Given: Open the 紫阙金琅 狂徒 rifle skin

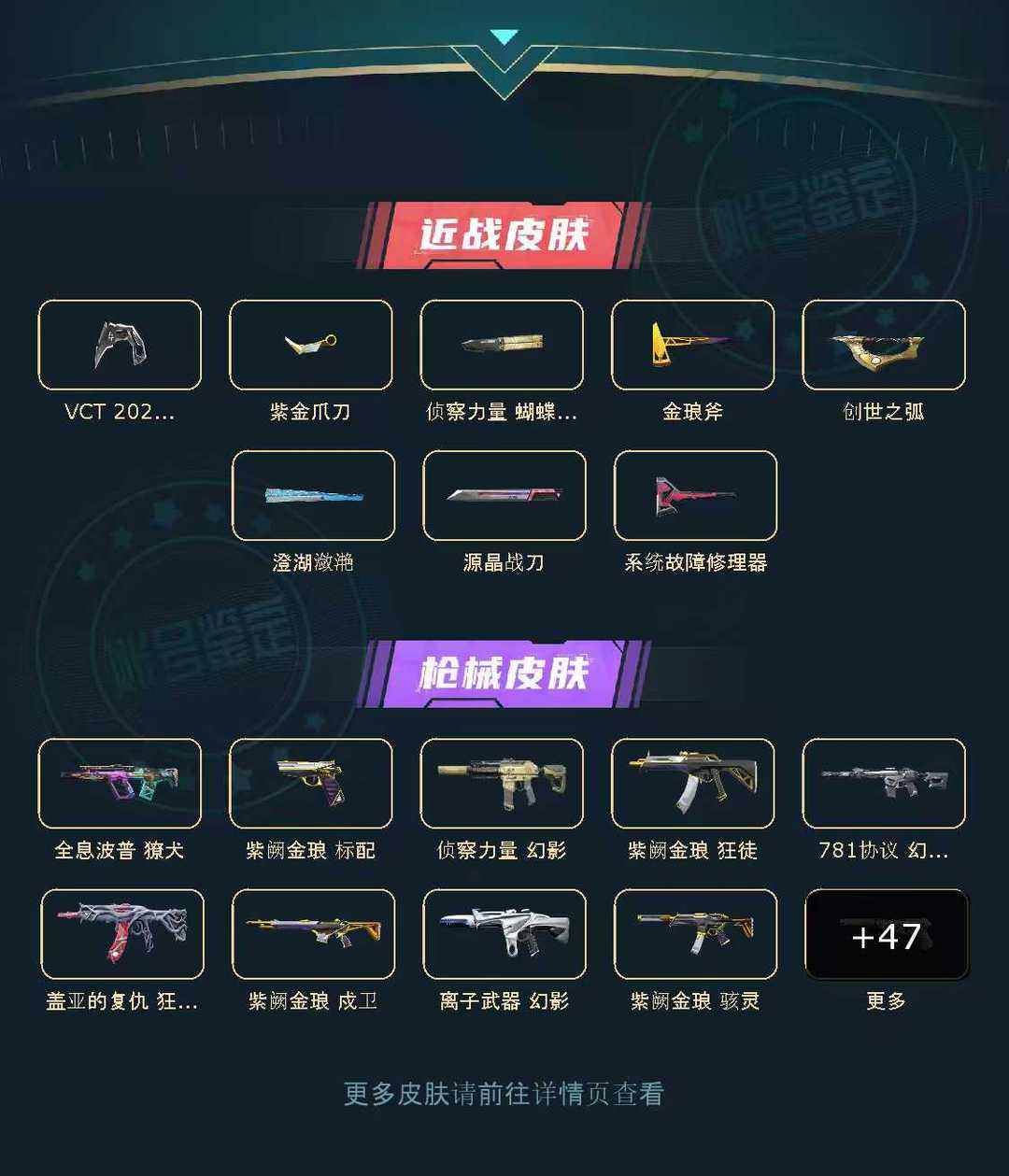Looking at the screenshot, I should click(x=693, y=784).
